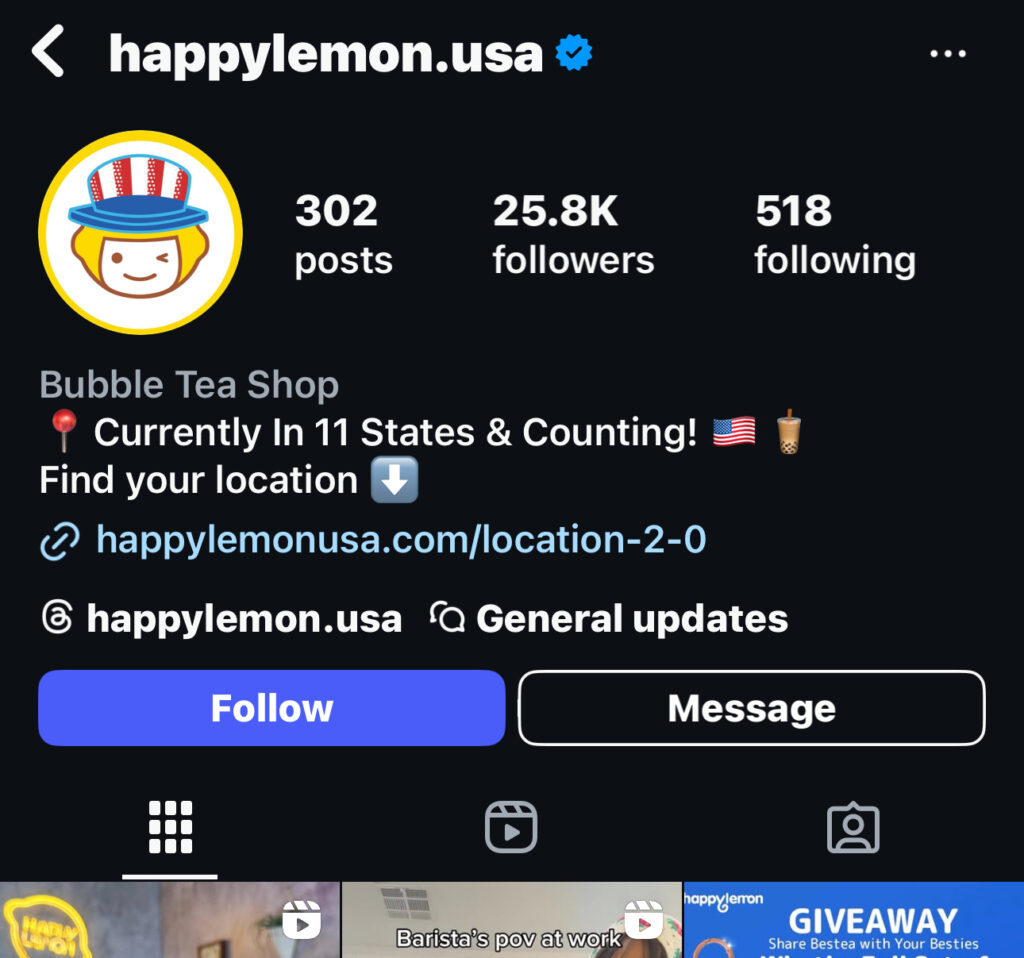Open the neon Happy Lemon sign reel
This screenshot has height=958, width=1024.
point(170,921)
